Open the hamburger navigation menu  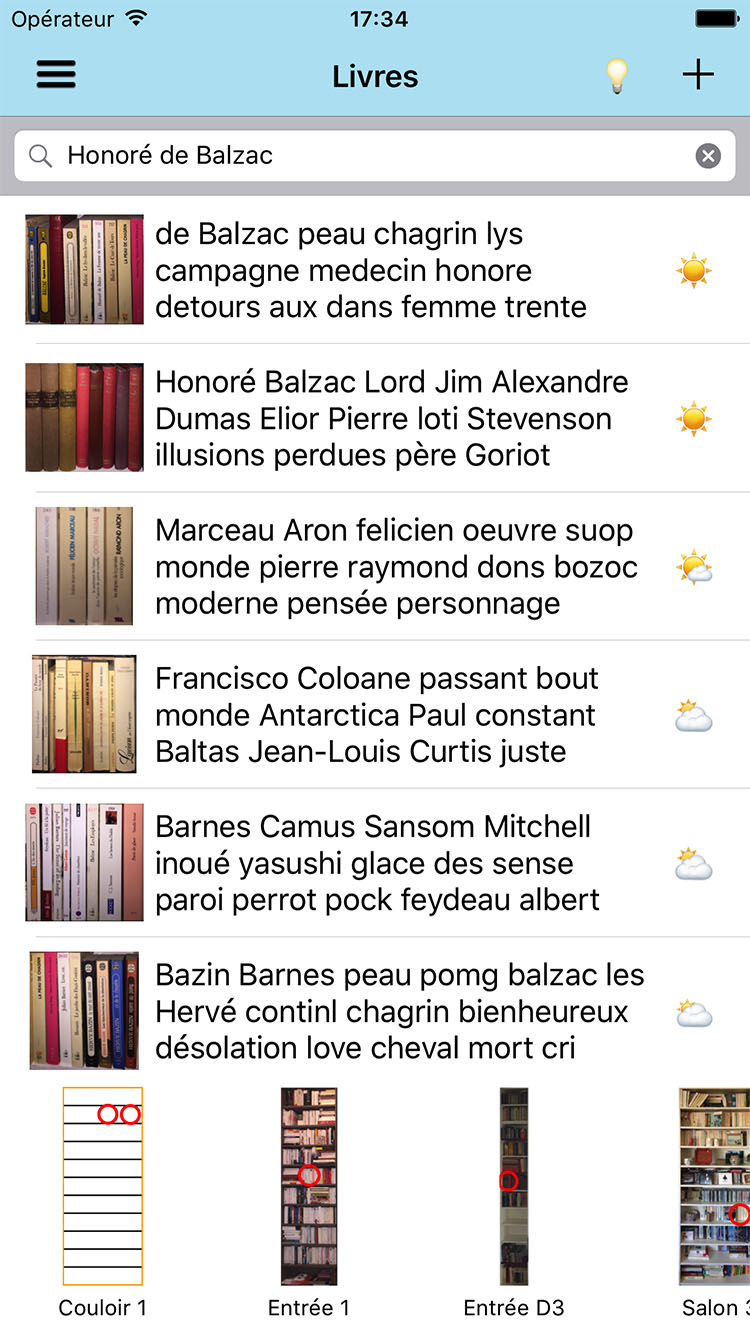point(55,74)
